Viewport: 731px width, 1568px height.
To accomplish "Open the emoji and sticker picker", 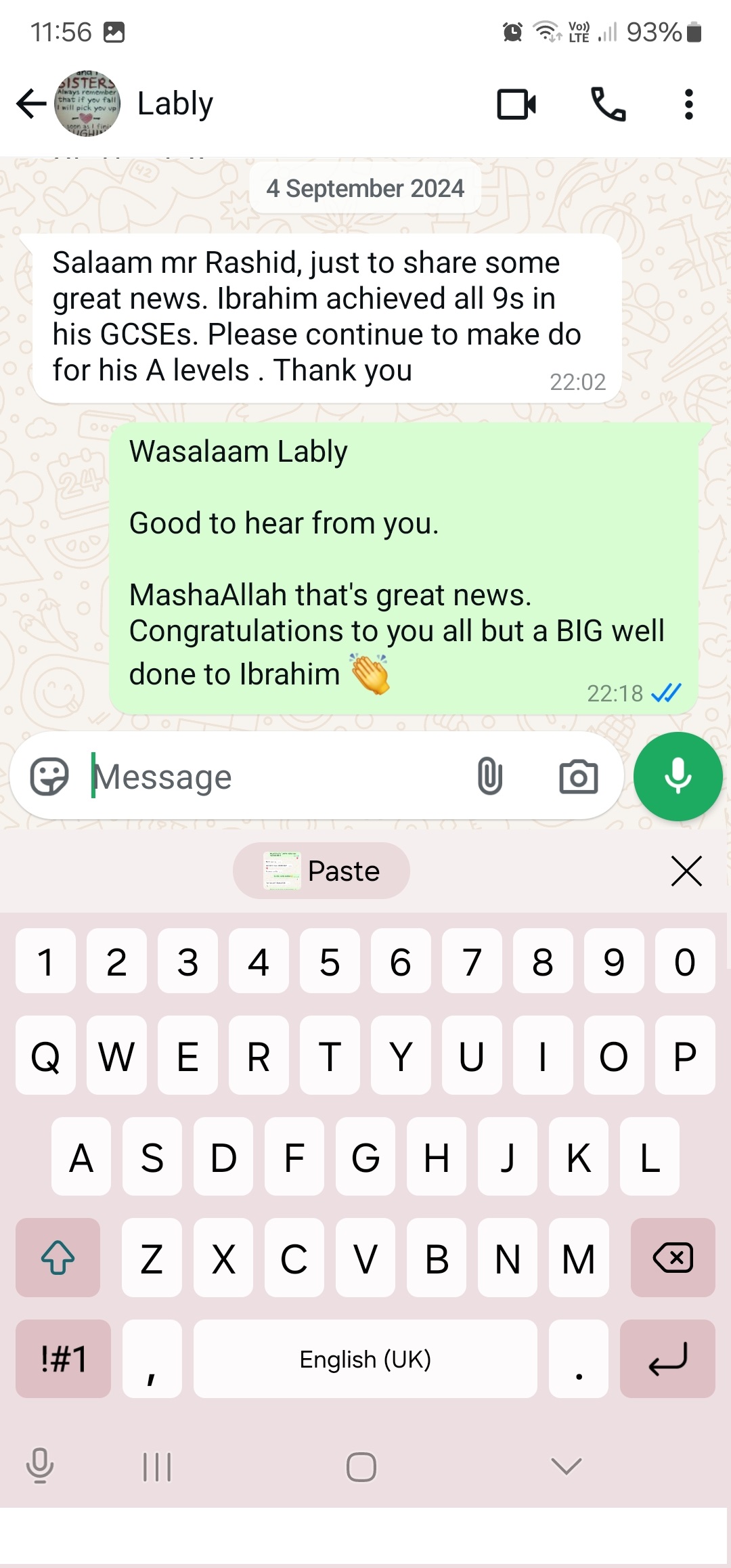I will 49,776.
